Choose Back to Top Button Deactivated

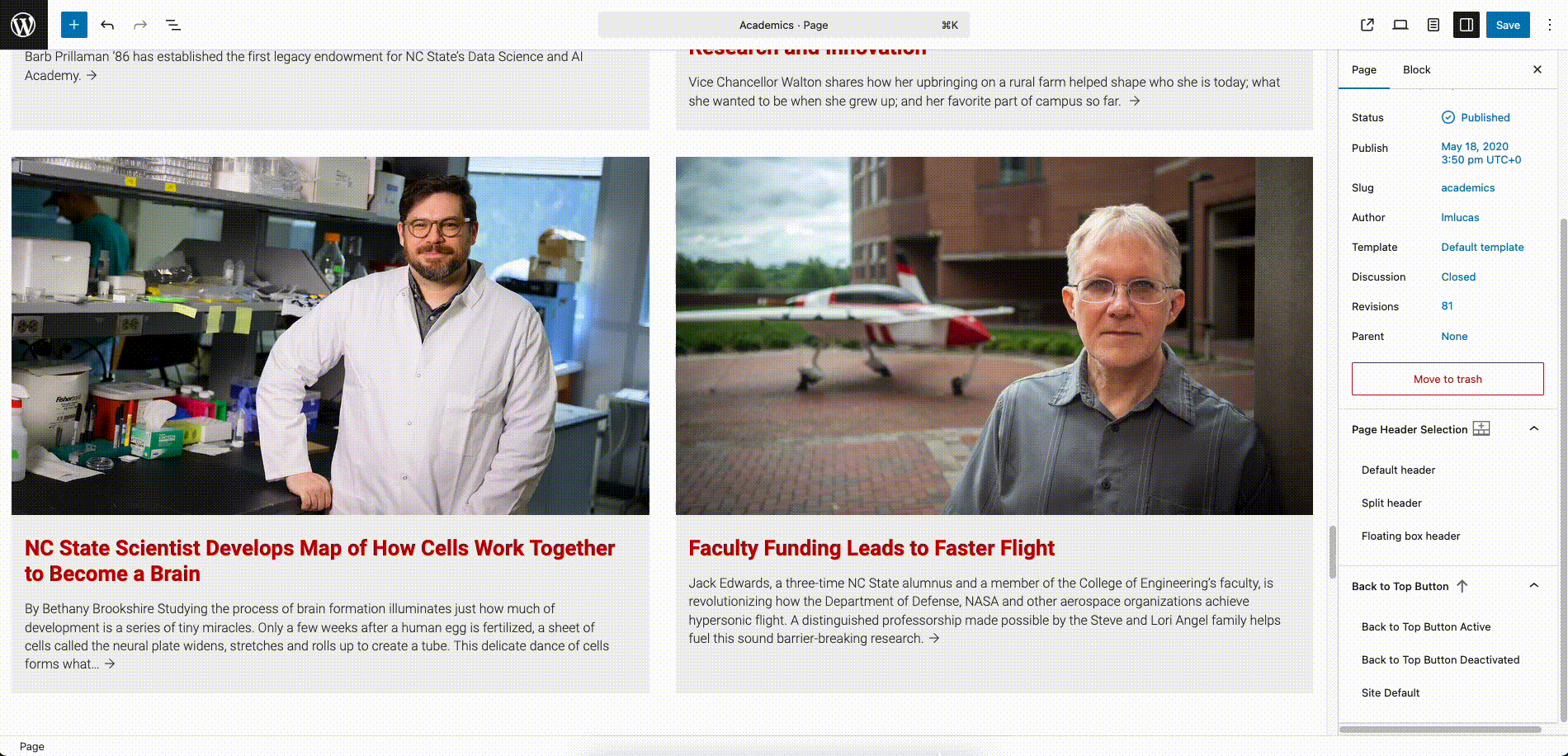[1440, 659]
